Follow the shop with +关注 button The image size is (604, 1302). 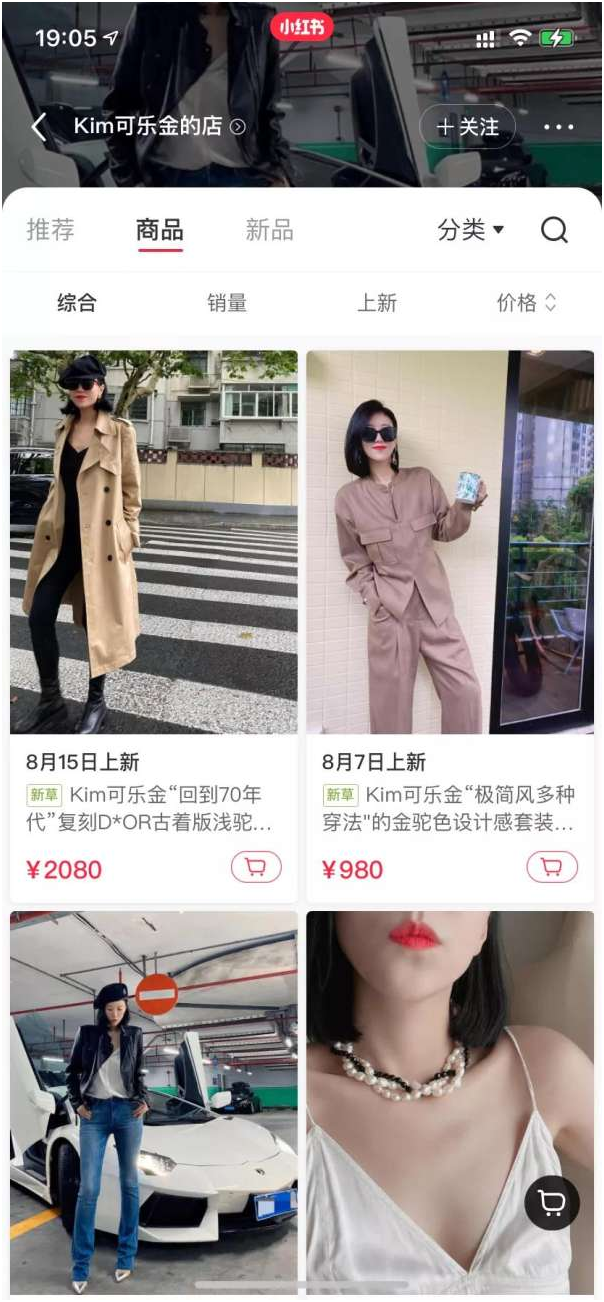click(x=467, y=127)
